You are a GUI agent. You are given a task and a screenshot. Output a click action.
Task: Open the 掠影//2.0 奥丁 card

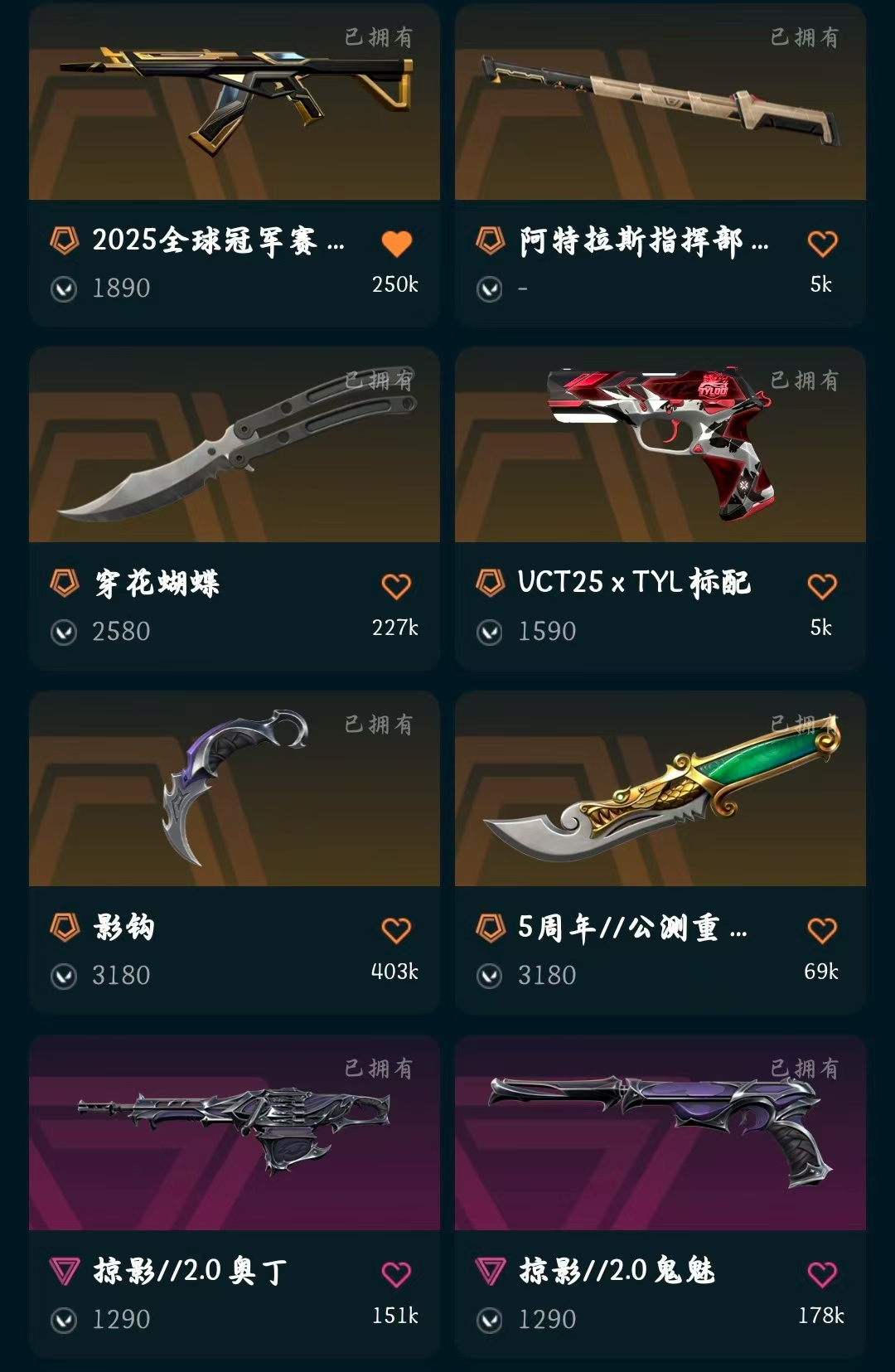[234, 1136]
